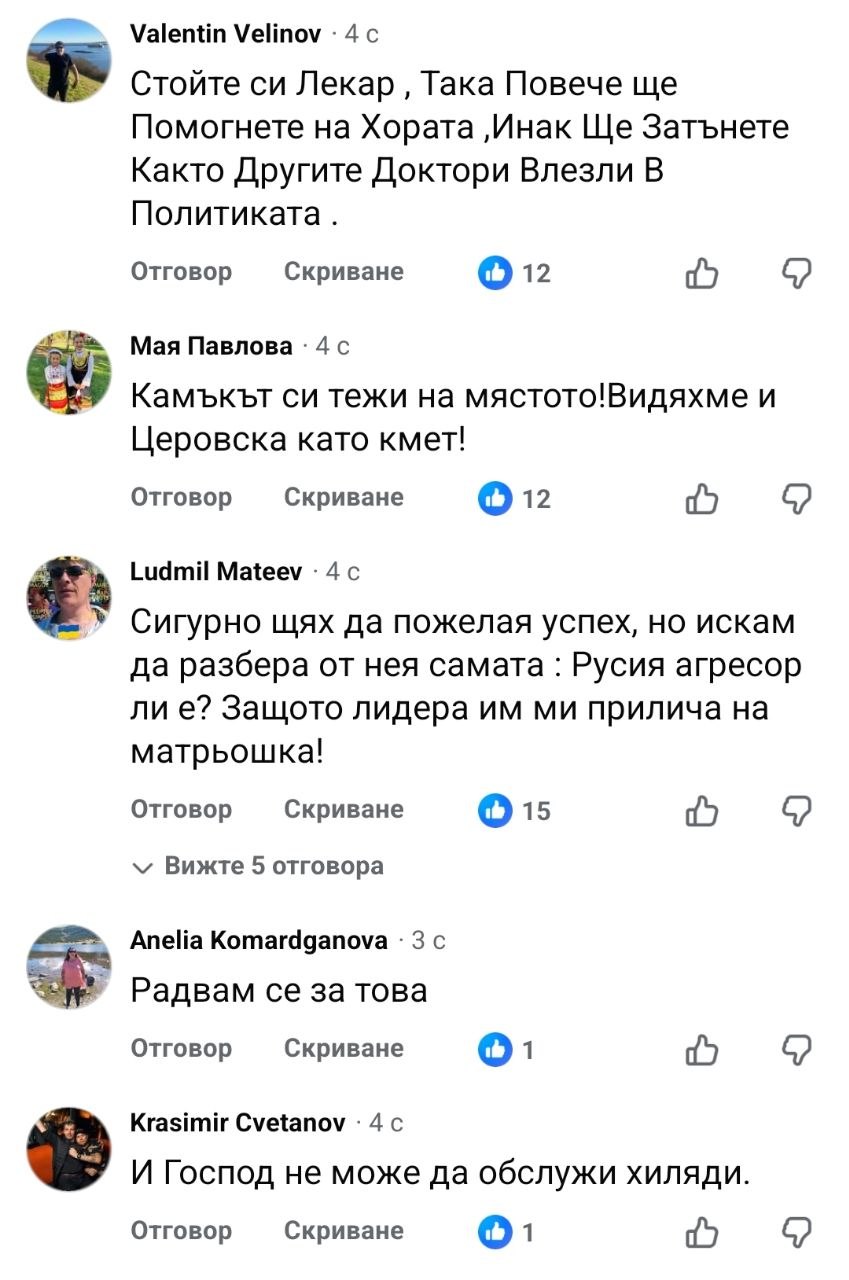Like Anelia Komardganova's comment
The image size is (849, 1280).
coord(702,1049)
